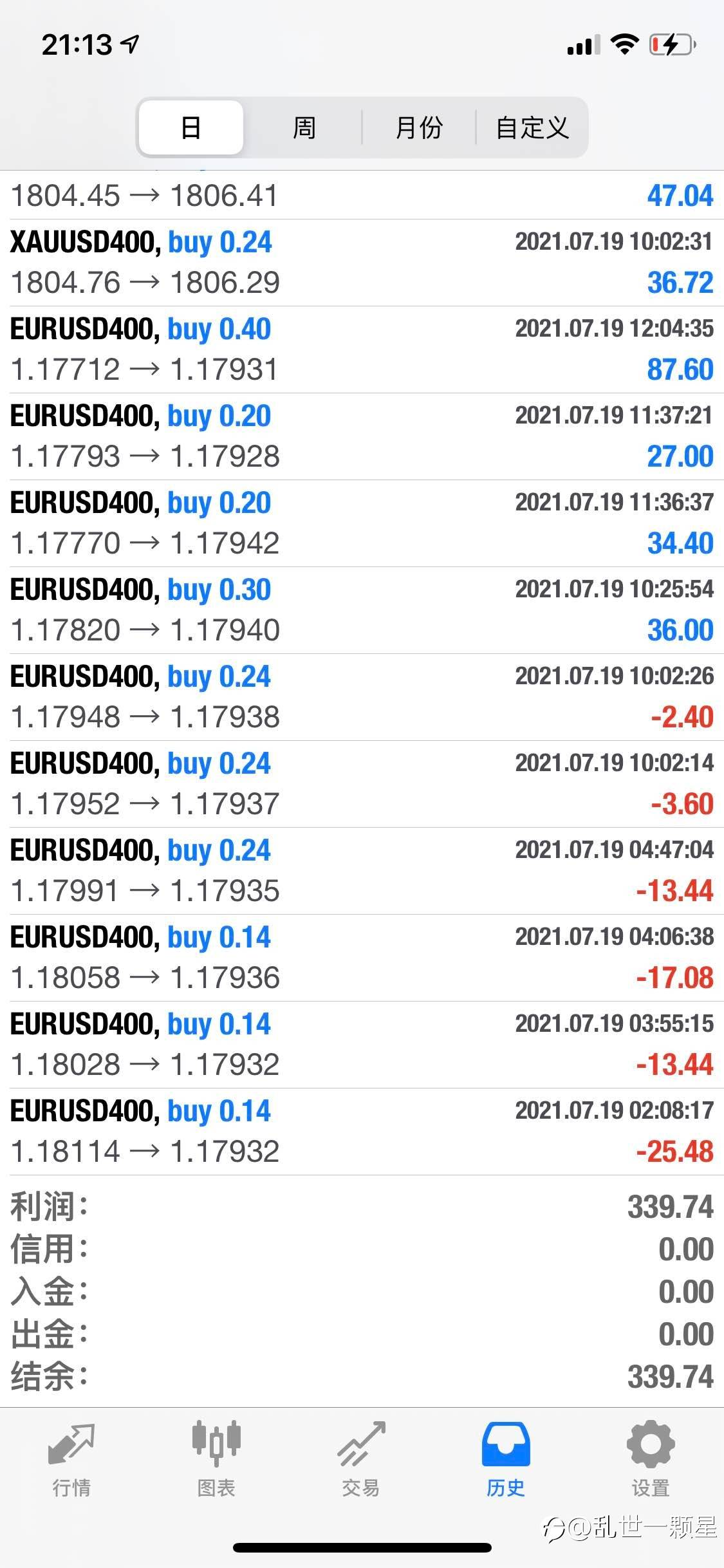Expand the EURUSD400 buy 0.40 trade with 87.60 profit
Image resolution: width=724 pixels, height=1568 pixels.
pos(362,350)
